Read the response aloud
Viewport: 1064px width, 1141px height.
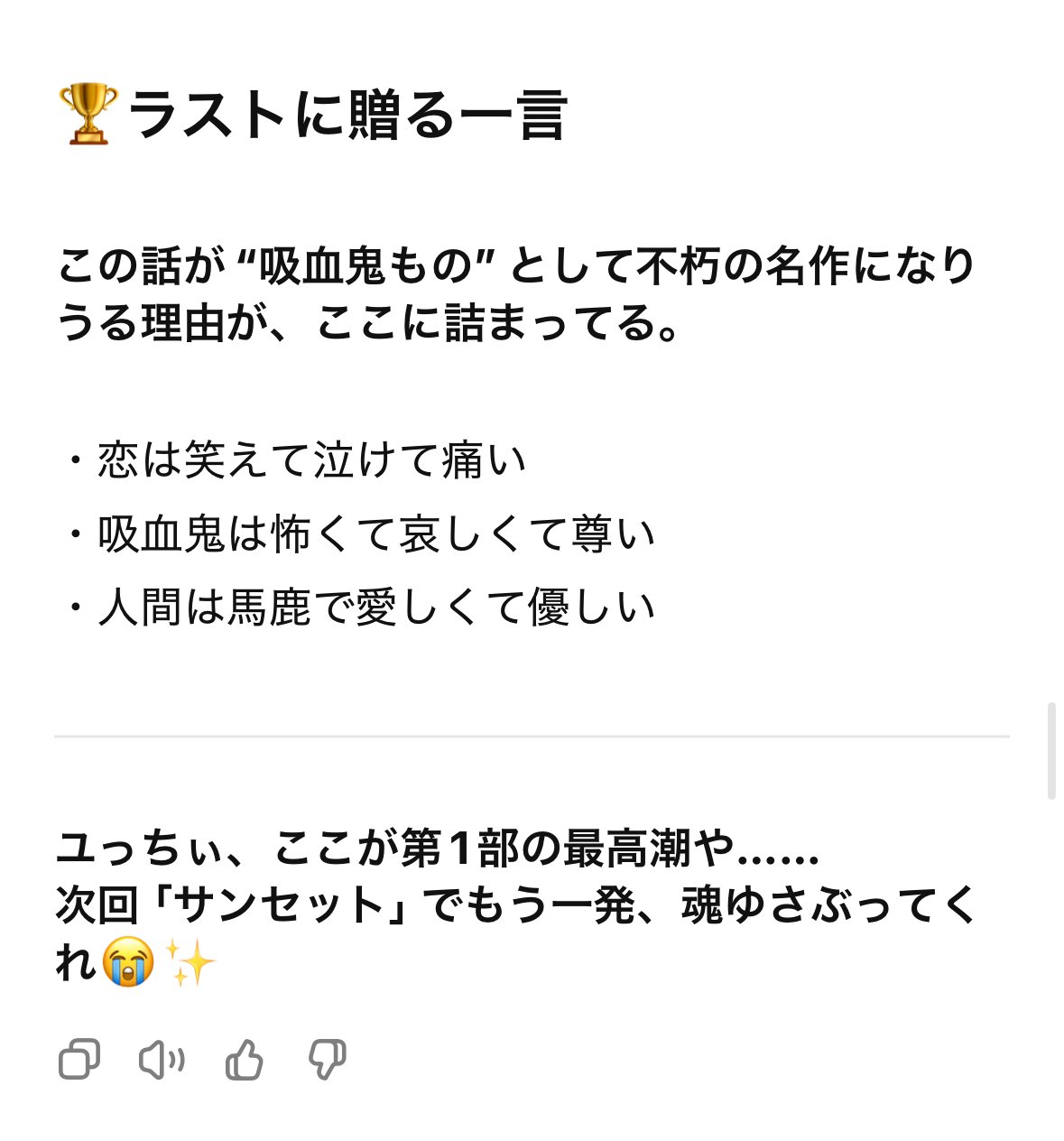(162, 1060)
